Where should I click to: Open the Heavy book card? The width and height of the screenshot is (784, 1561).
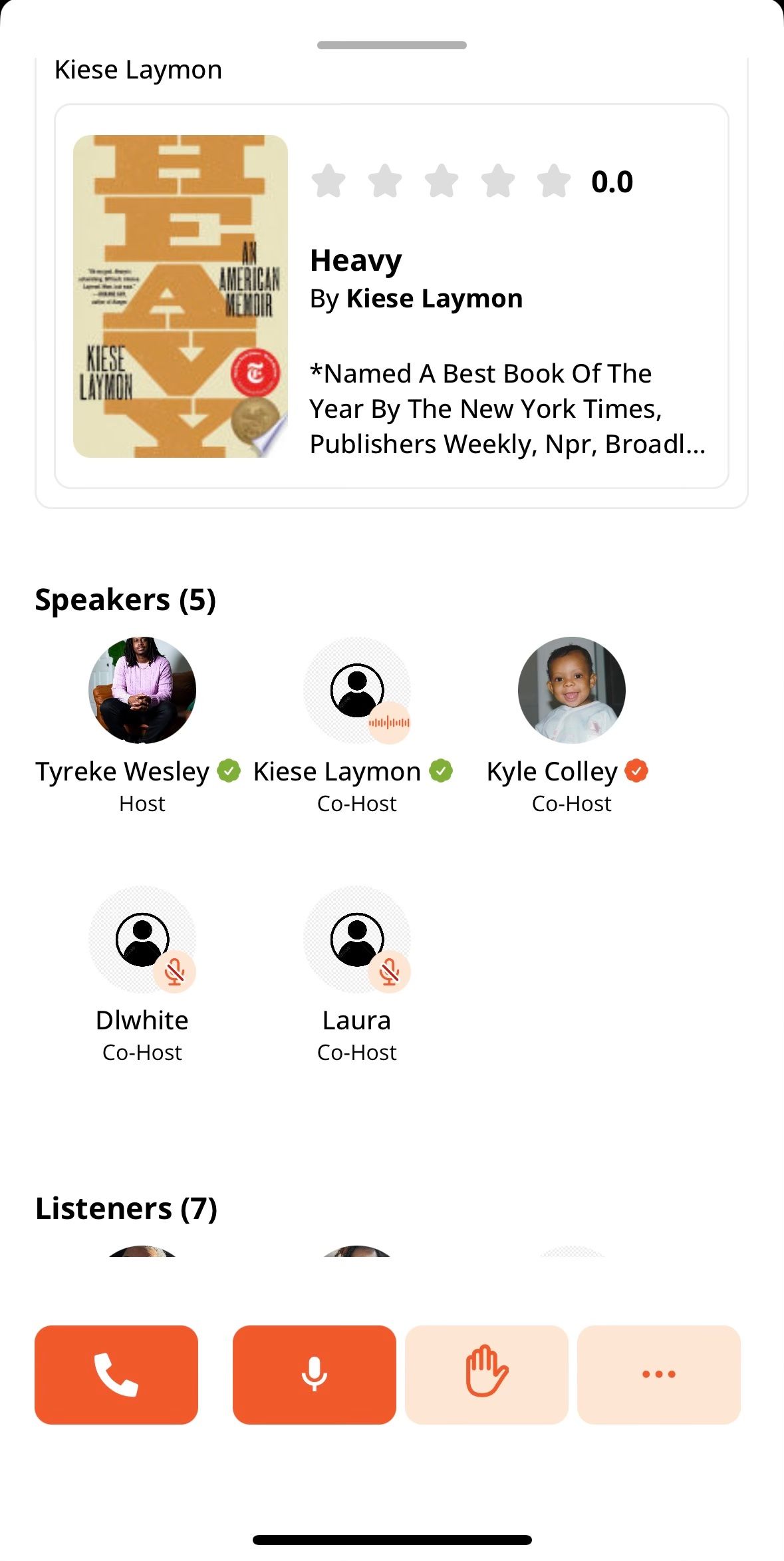(391, 296)
